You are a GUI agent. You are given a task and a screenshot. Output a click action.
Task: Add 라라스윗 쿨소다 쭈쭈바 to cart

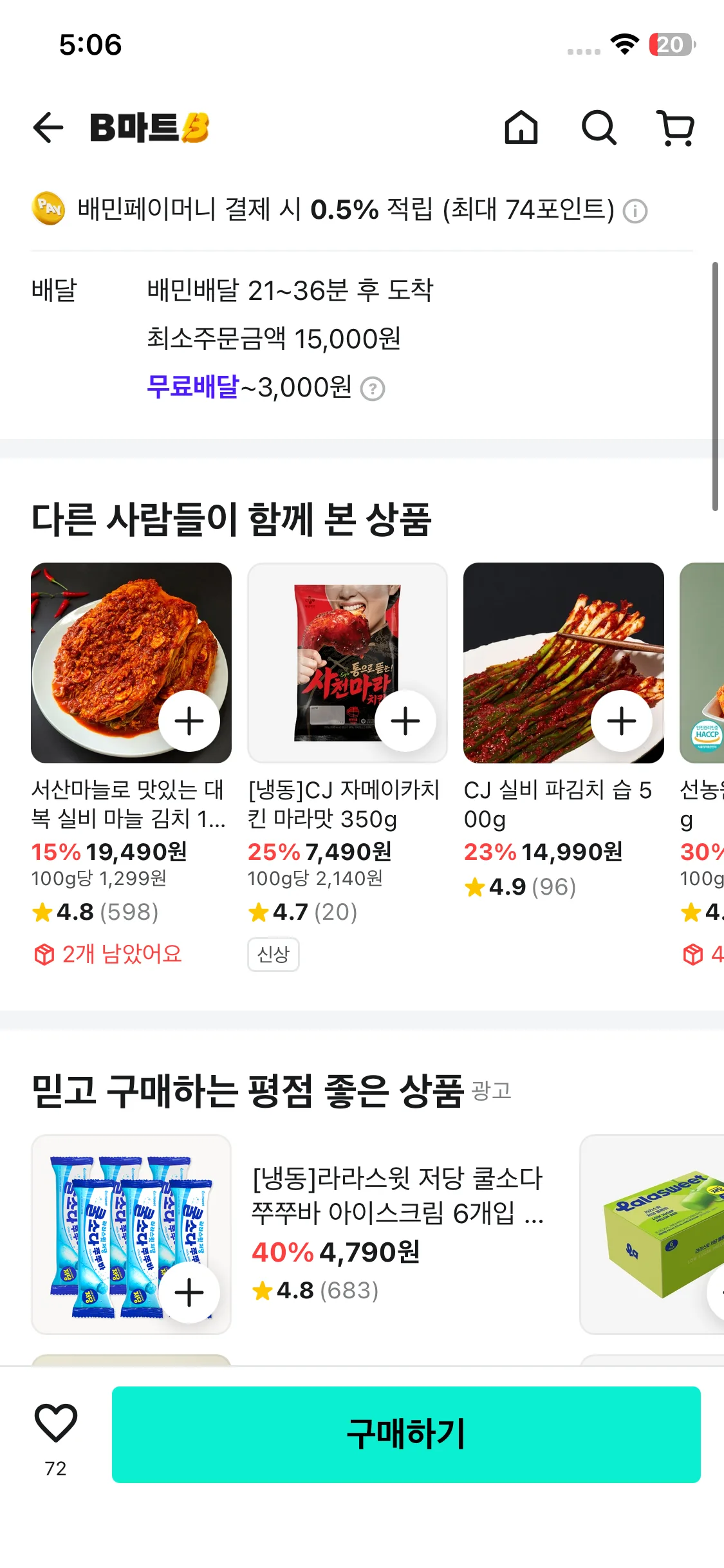tap(189, 1293)
